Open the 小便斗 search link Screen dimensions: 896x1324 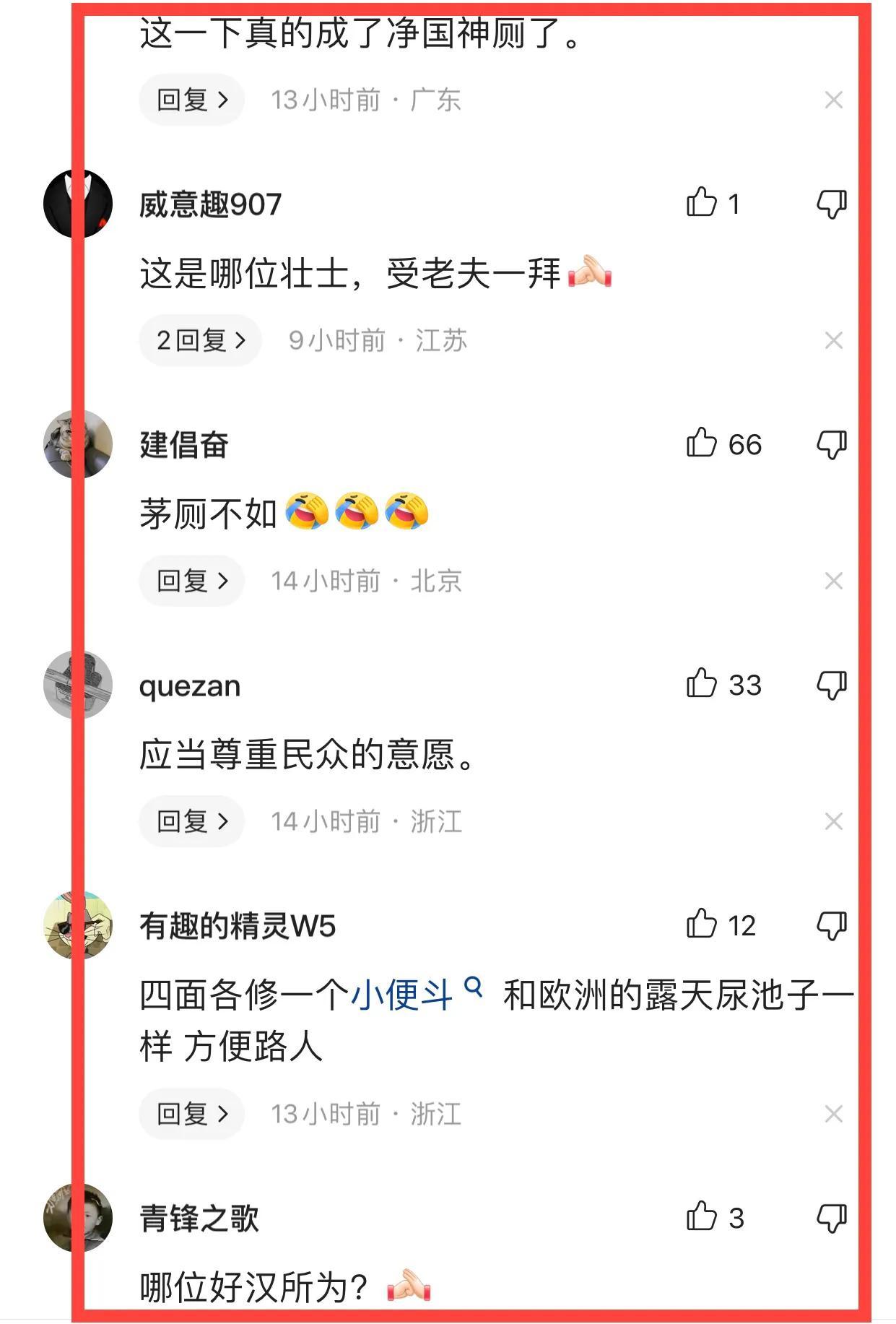[403, 995]
